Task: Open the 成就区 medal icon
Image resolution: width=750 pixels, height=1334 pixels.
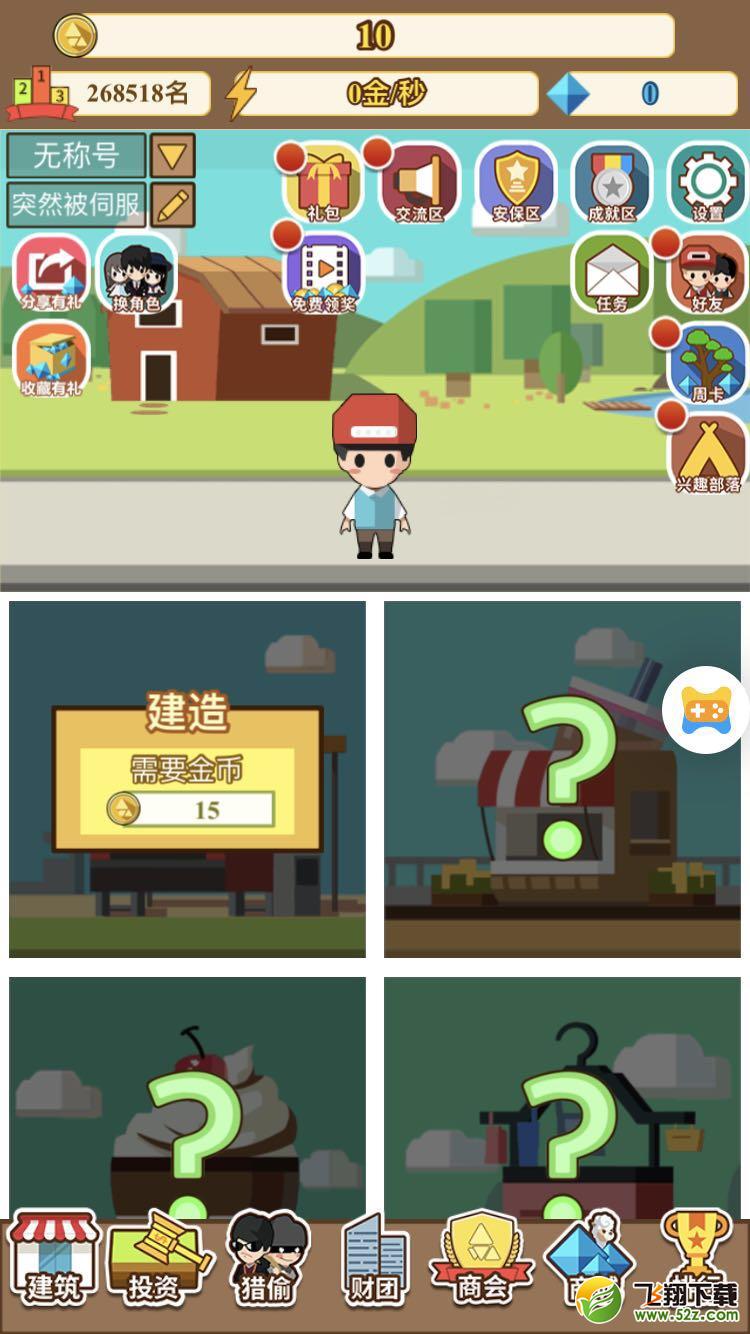Action: pyautogui.click(x=612, y=183)
